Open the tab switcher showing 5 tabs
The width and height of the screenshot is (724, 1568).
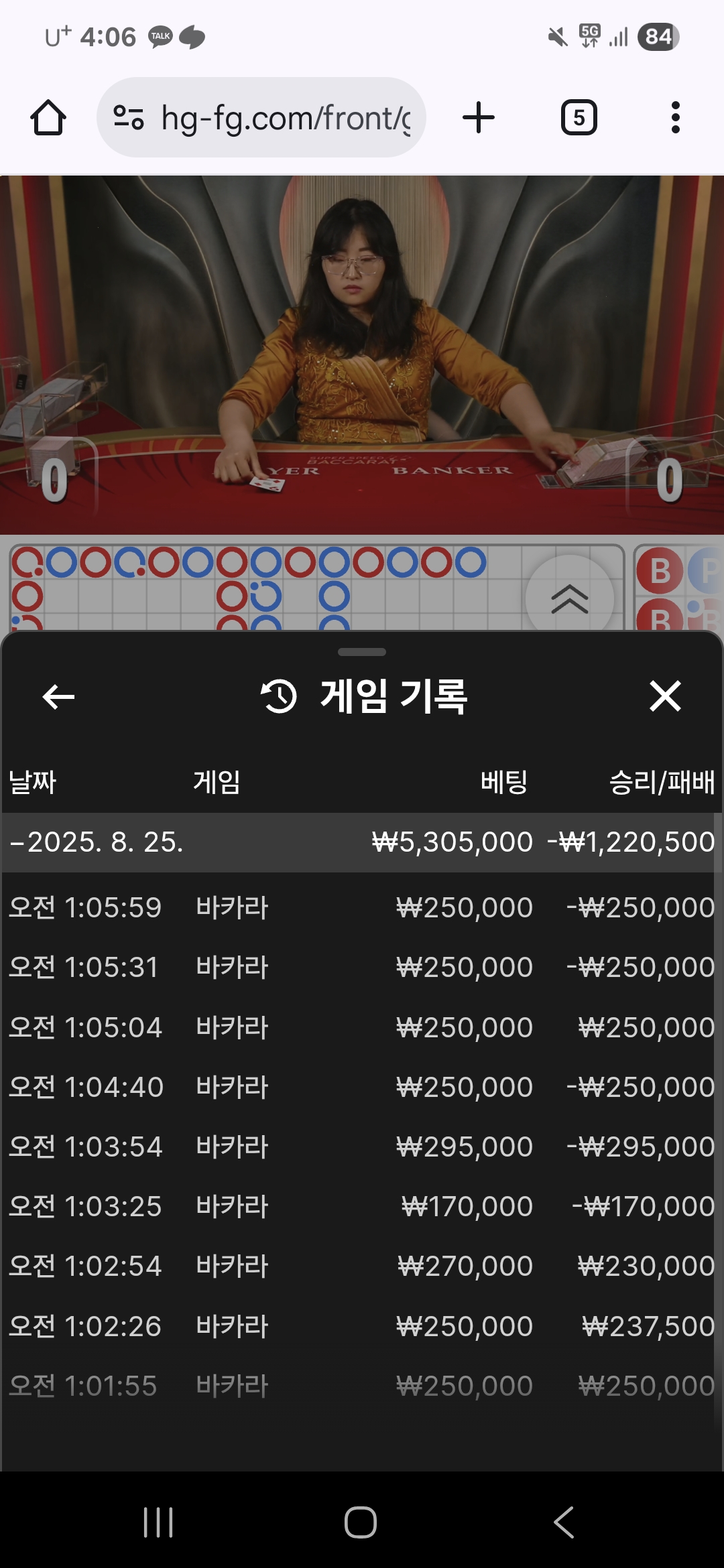click(579, 118)
